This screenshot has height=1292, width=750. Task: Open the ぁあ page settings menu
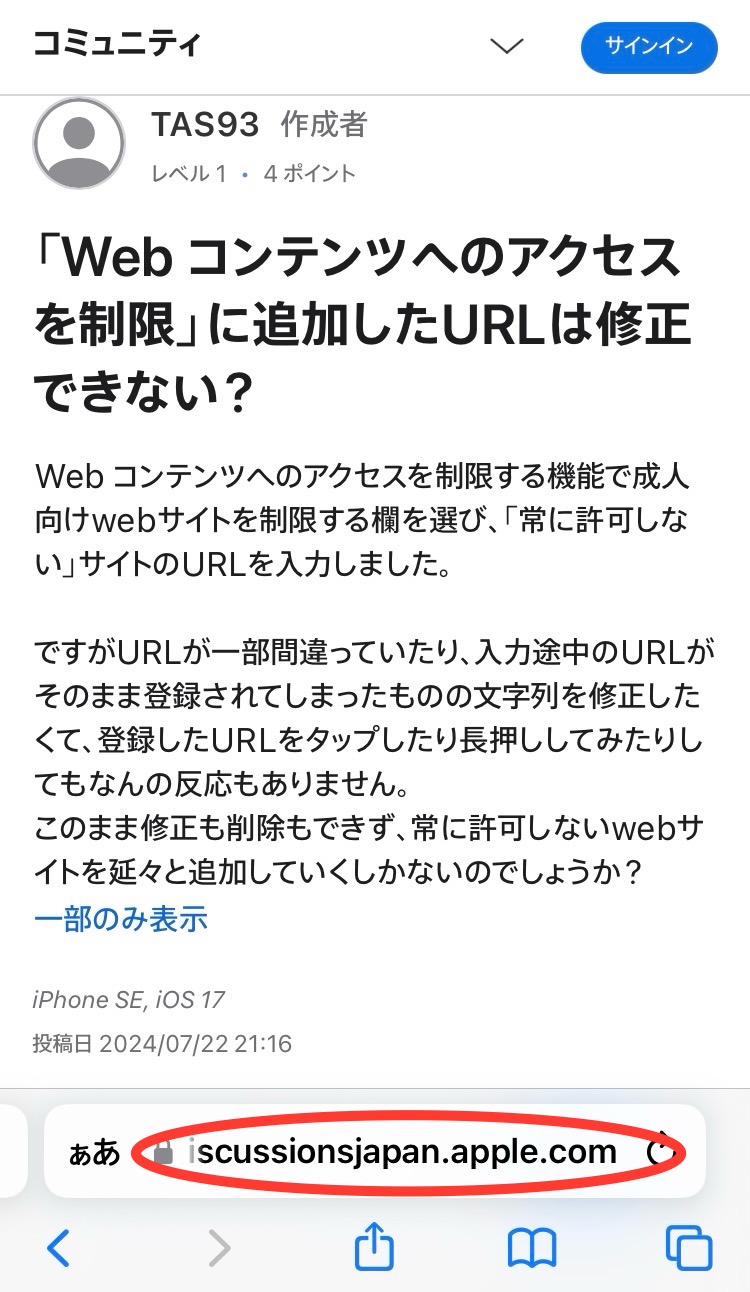pyautogui.click(x=94, y=1152)
